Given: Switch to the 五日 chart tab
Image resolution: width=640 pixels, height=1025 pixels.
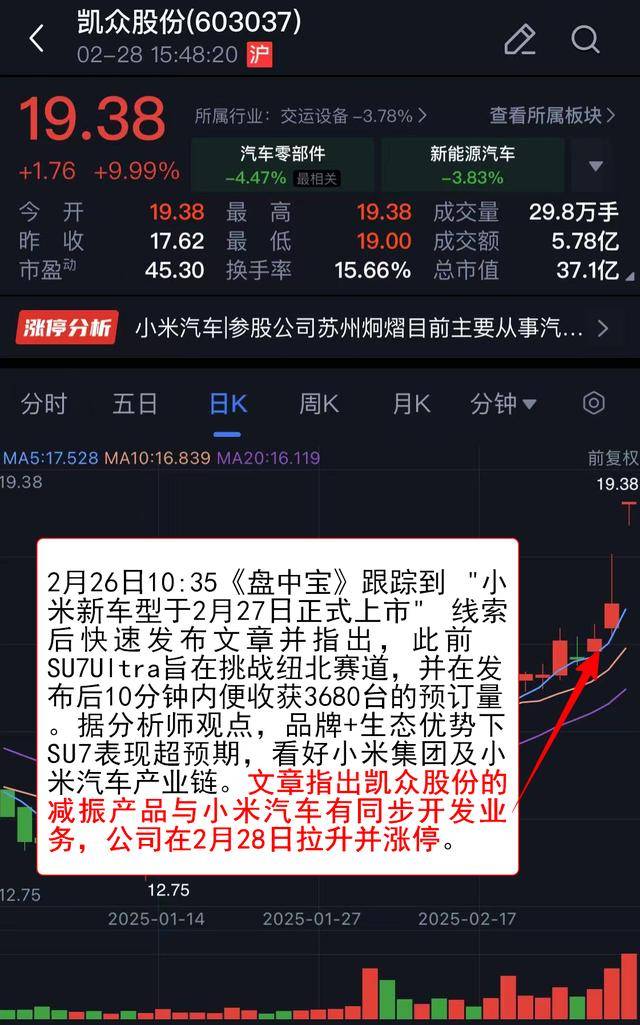Looking at the screenshot, I should [135, 404].
